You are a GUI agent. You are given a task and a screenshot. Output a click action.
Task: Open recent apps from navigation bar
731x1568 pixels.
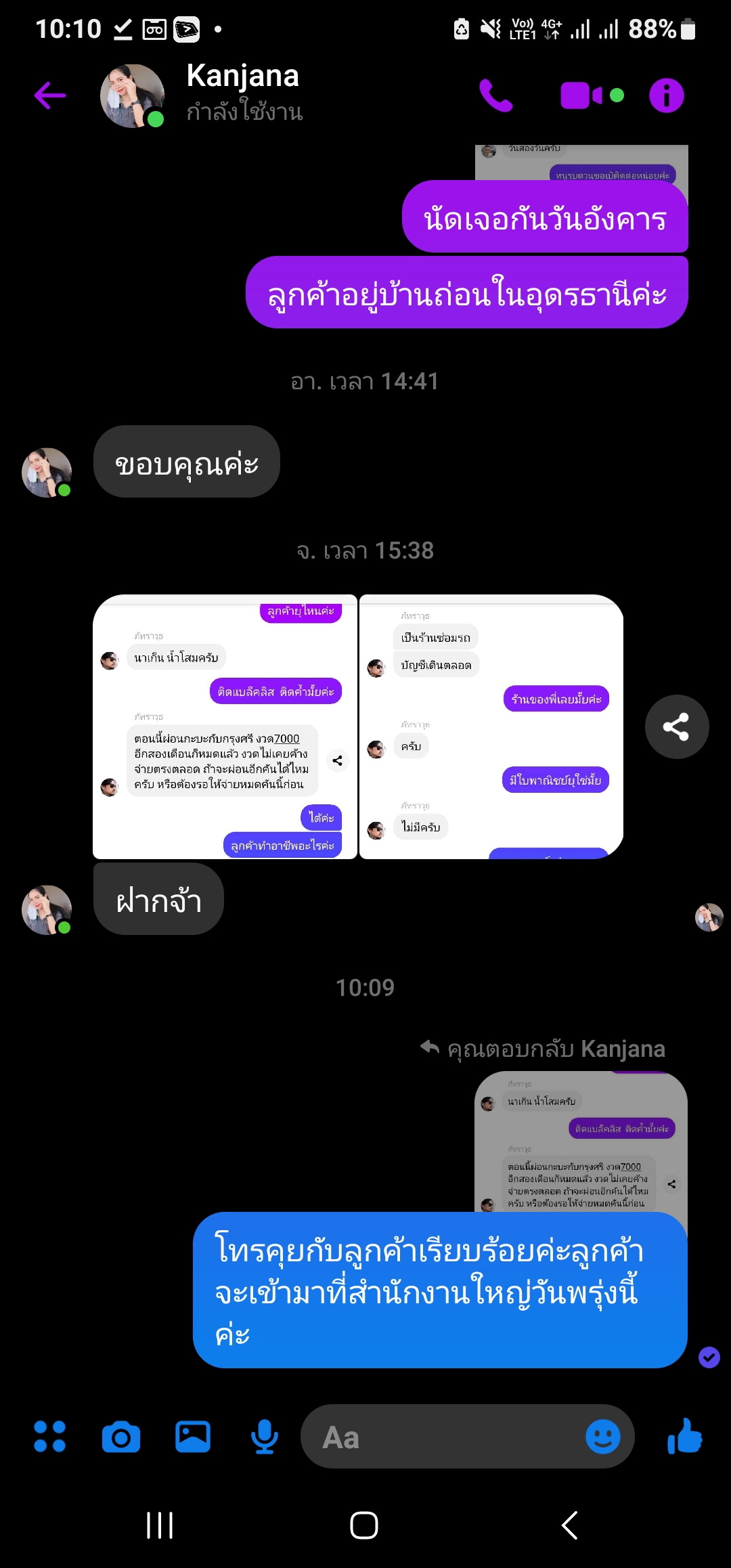(160, 1525)
